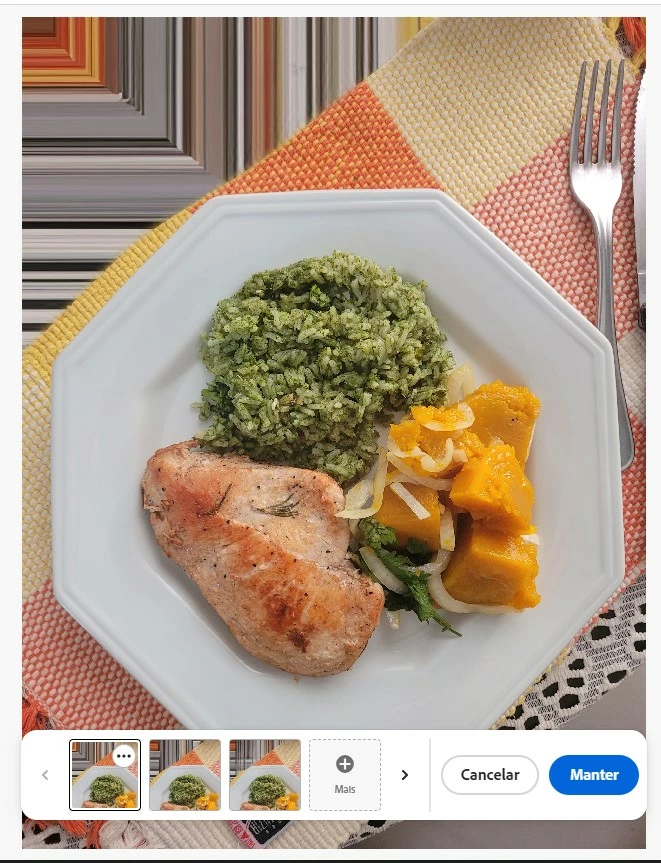The image size is (661, 863).
Task: Keep the result with Manter
Action: click(x=594, y=775)
